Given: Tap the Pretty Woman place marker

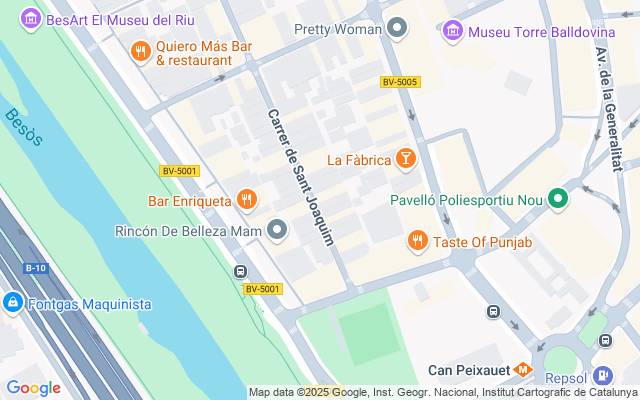Looking at the screenshot, I should 397,28.
